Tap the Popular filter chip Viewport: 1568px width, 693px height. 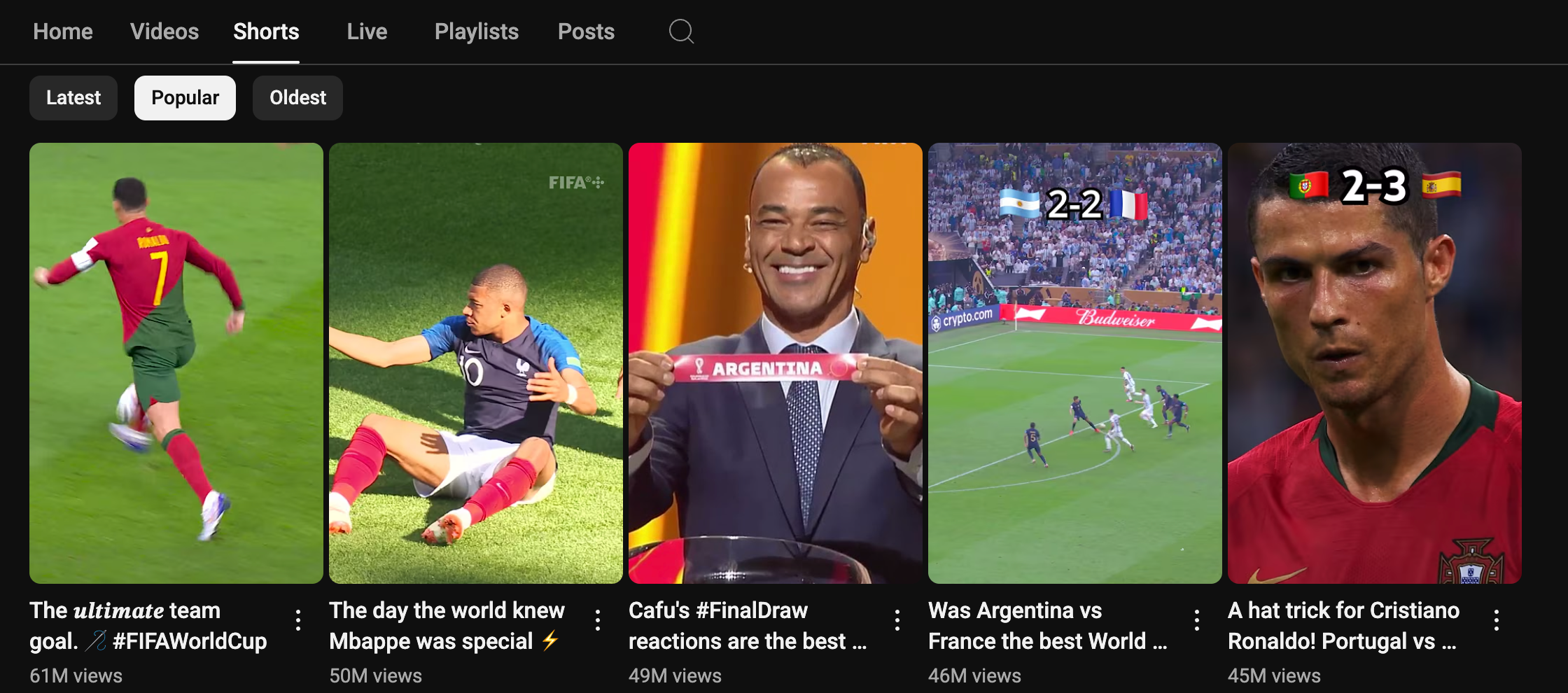[185, 98]
